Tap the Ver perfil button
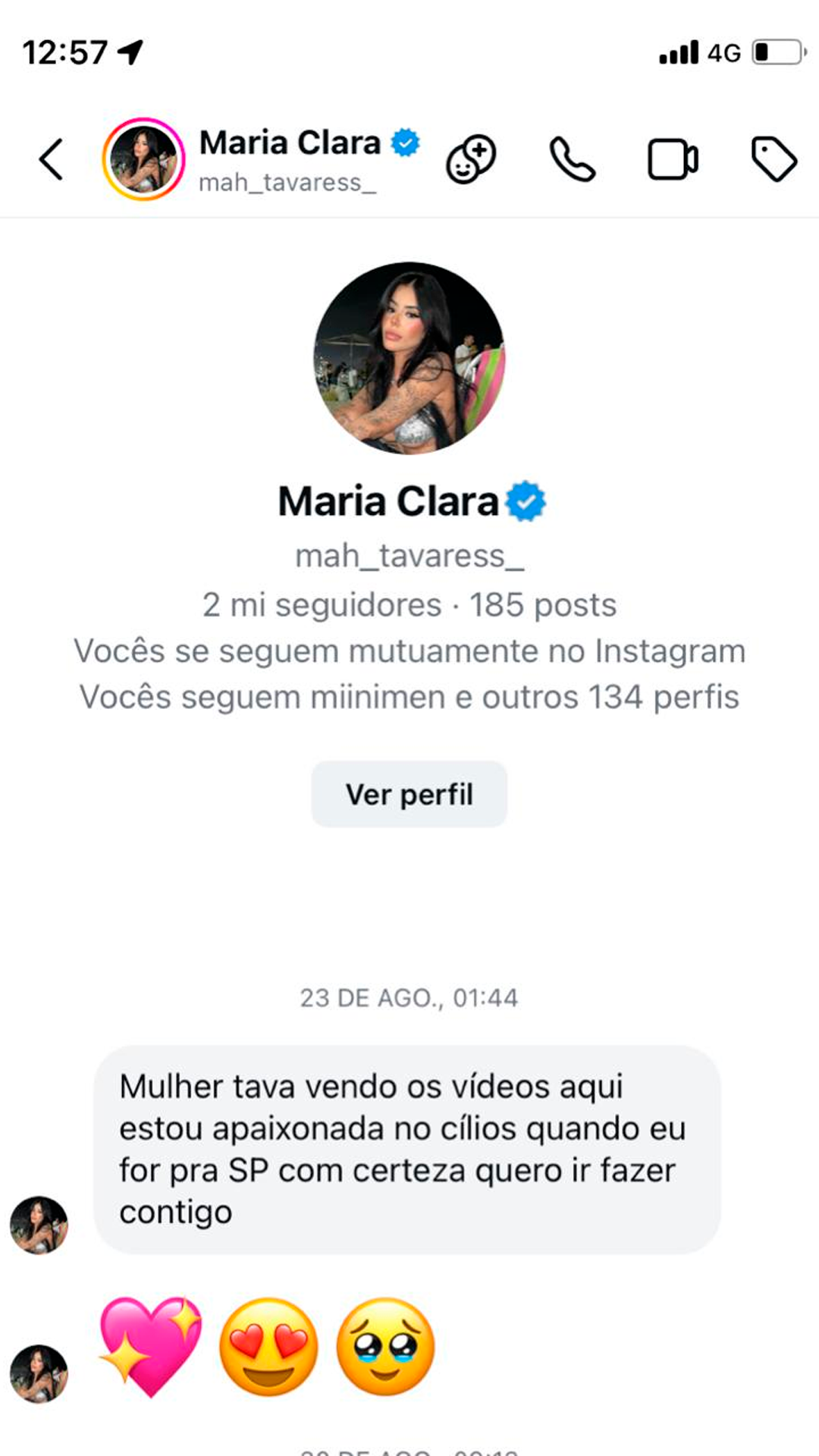 409,794
